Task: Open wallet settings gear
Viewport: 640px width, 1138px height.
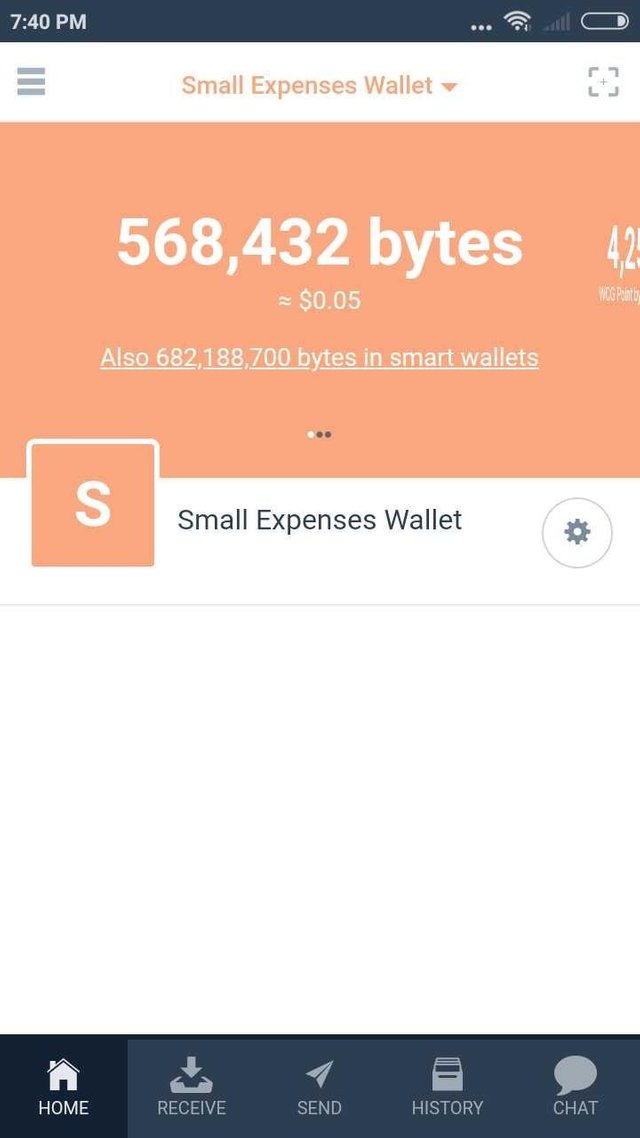Action: click(x=577, y=533)
